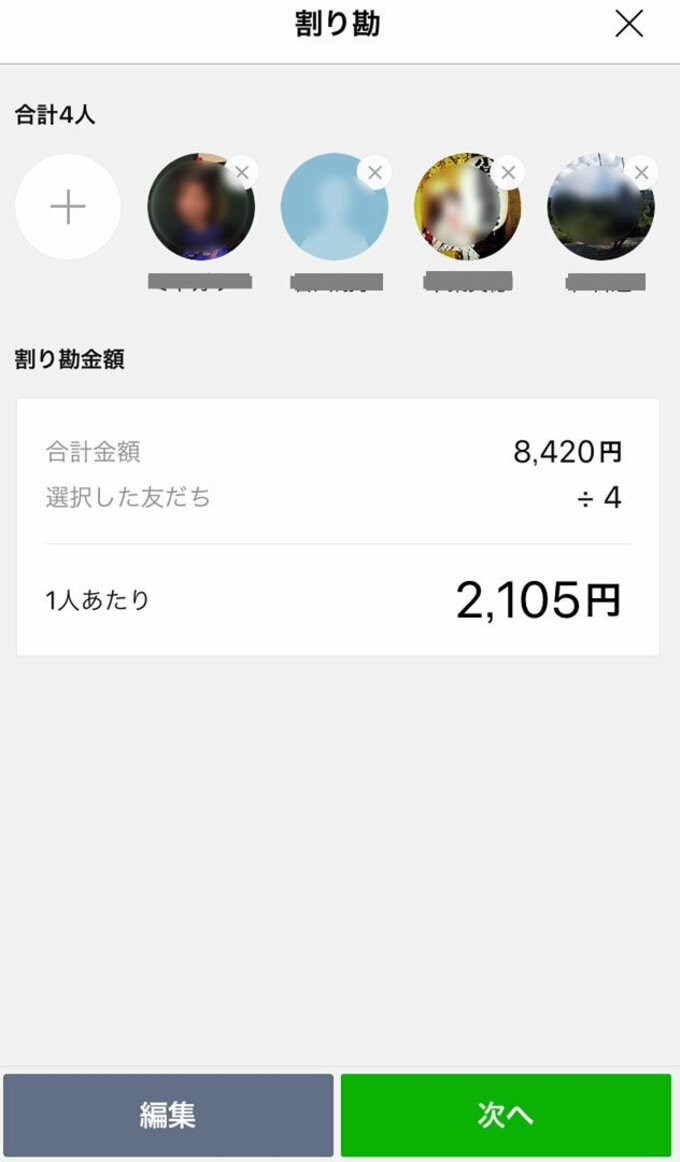Add another friend with the plus button

(68, 207)
